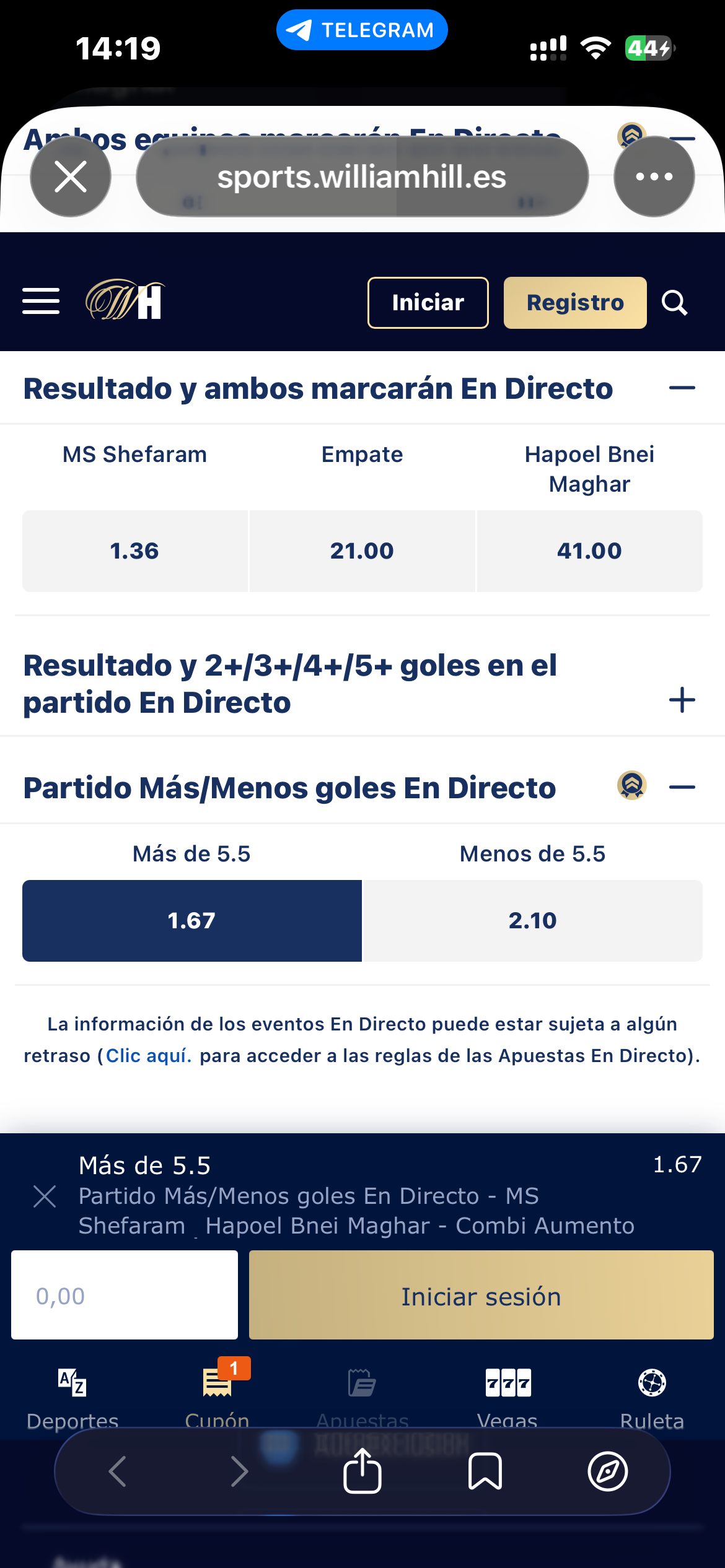Tap the Iniciar login button
Image resolution: width=725 pixels, height=1568 pixels.
tap(428, 303)
